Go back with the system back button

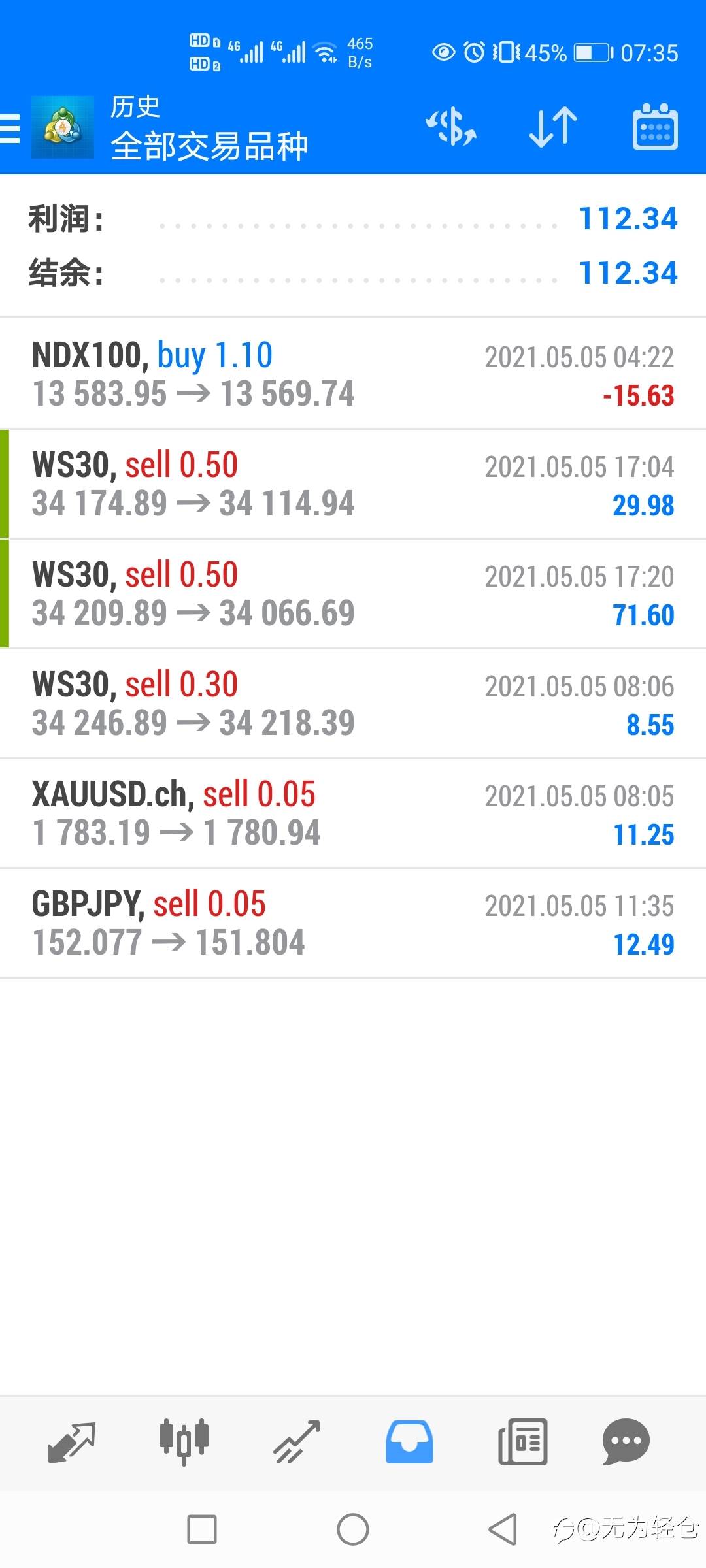502,1529
